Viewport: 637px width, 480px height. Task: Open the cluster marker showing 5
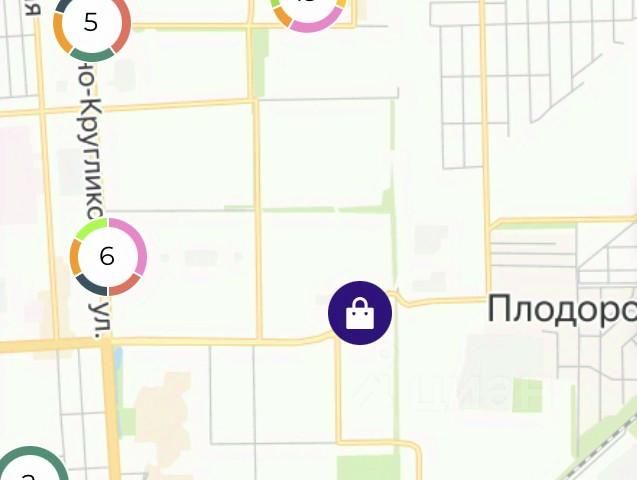91,23
